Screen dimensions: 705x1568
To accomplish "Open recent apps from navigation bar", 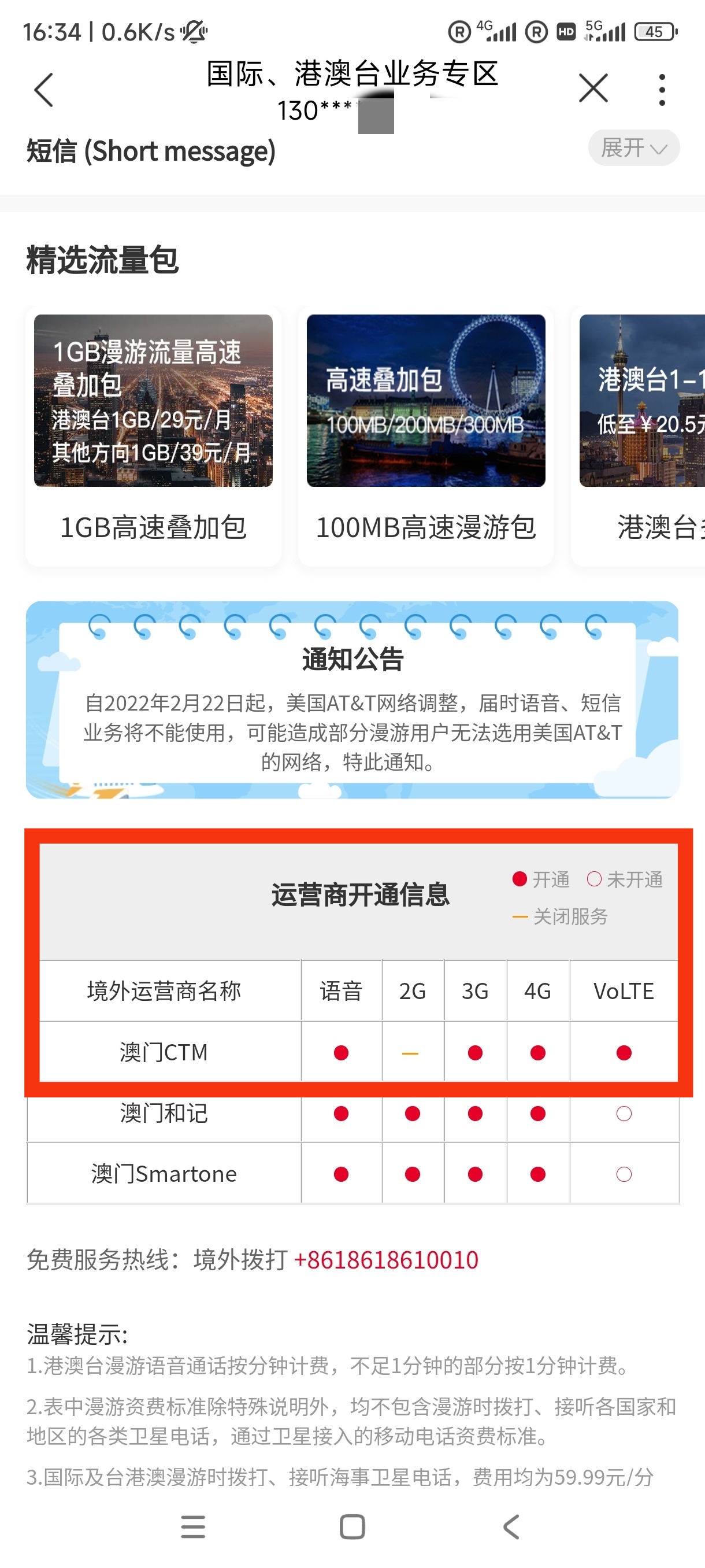I will click(x=193, y=1526).
